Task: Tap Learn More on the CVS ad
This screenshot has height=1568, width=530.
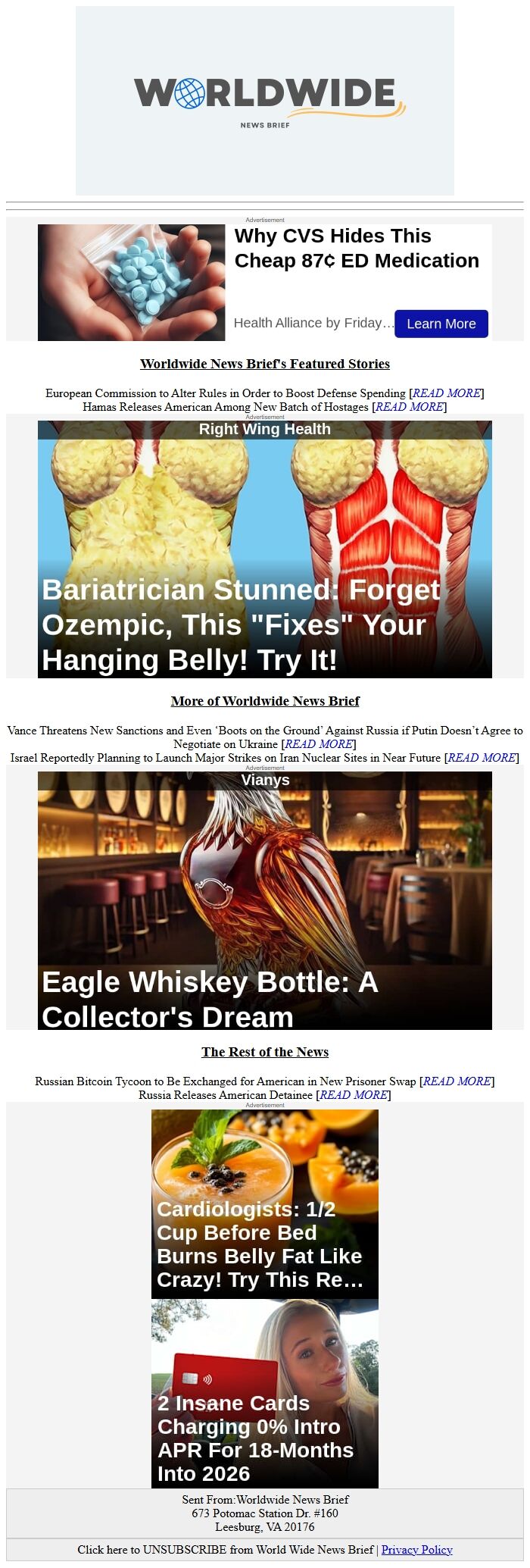Action: 441,324
